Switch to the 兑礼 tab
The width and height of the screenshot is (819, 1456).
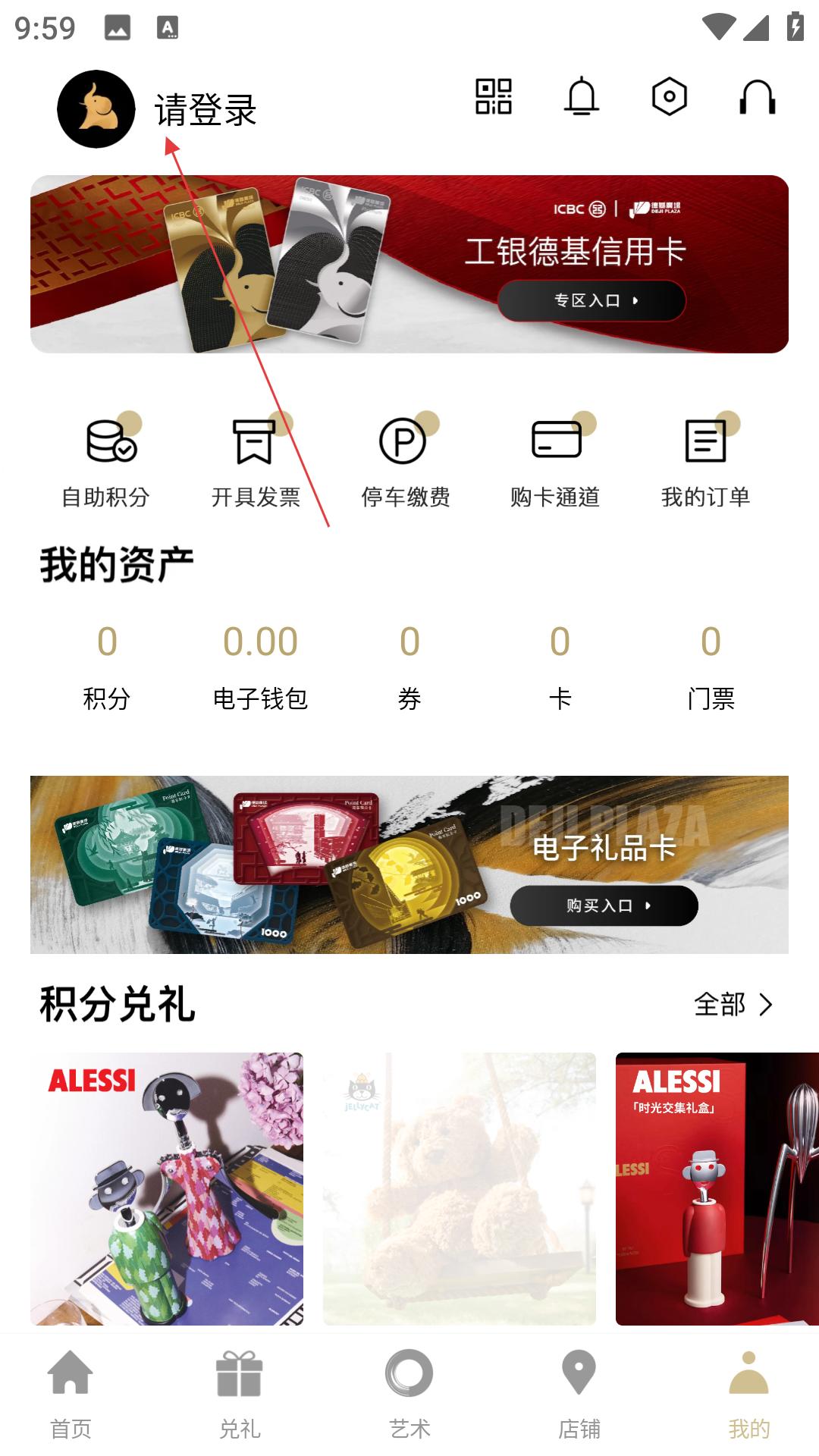240,1395
